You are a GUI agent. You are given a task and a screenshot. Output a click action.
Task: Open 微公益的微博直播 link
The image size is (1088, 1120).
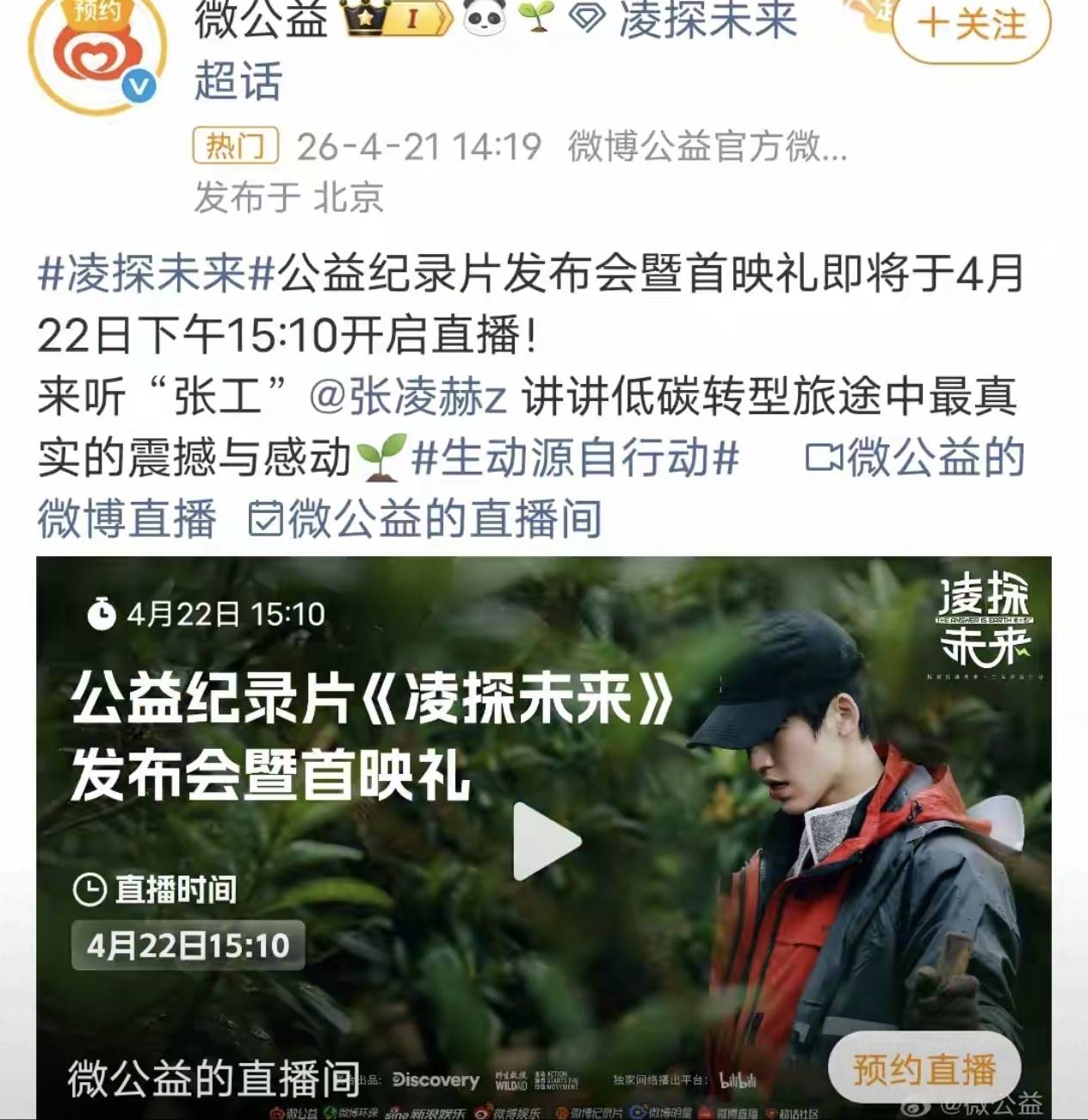914,457
